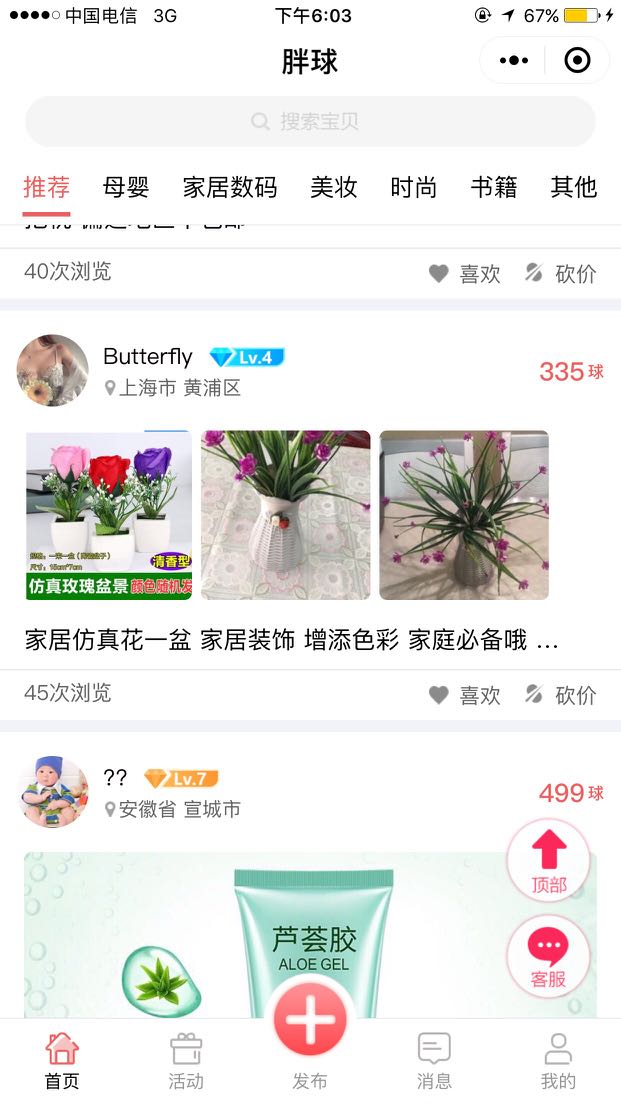This screenshot has height=1104, width=621.
Task: Switch to the 时尚 tab
Action: click(413, 187)
